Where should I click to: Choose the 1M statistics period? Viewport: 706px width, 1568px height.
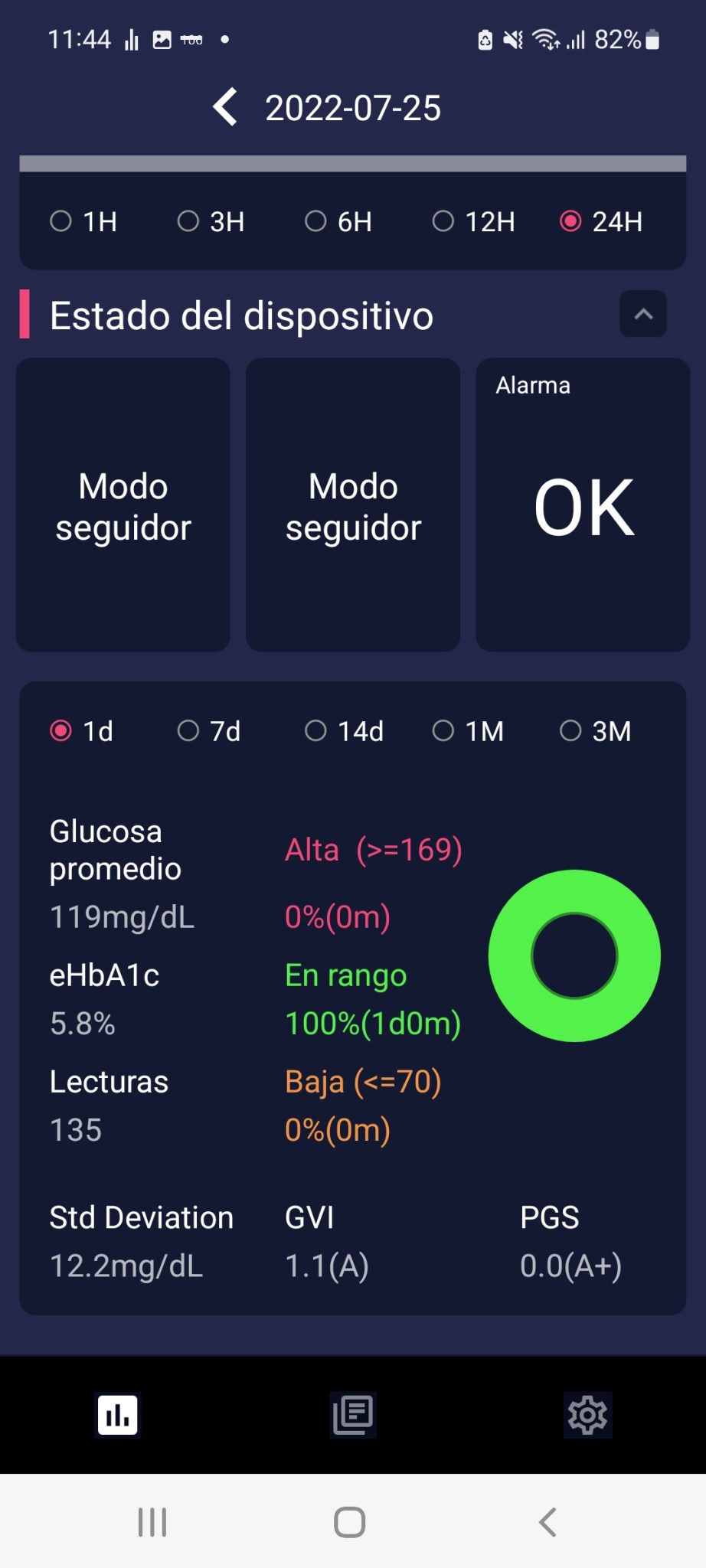[x=469, y=731]
